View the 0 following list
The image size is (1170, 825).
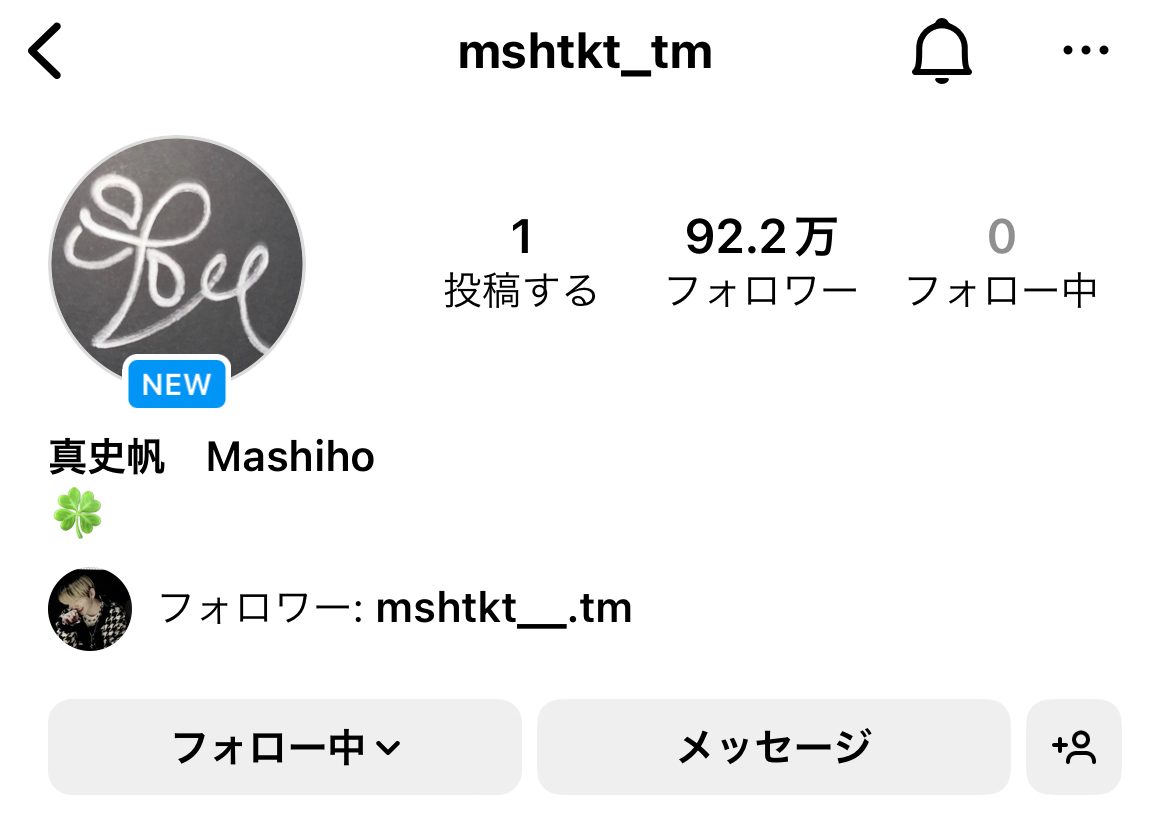coord(1001,262)
